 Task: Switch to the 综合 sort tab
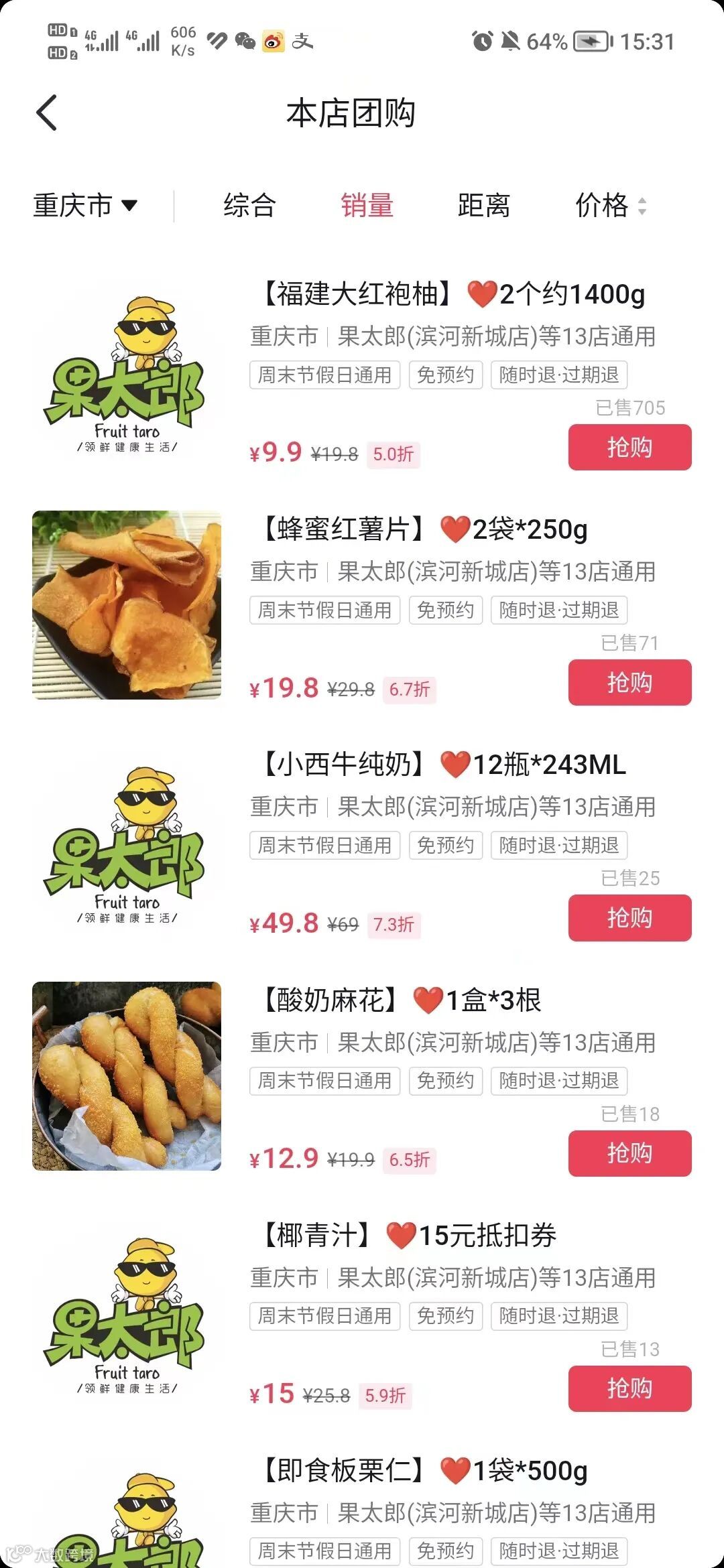pos(249,205)
